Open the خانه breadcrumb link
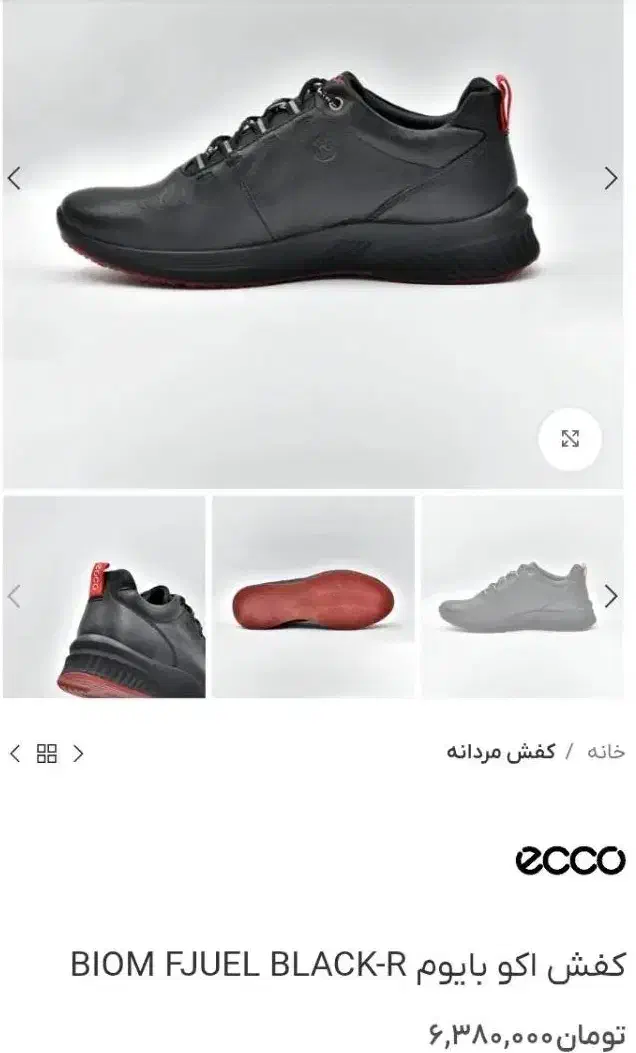Viewport: 636px width, 1053px height. coord(605,752)
